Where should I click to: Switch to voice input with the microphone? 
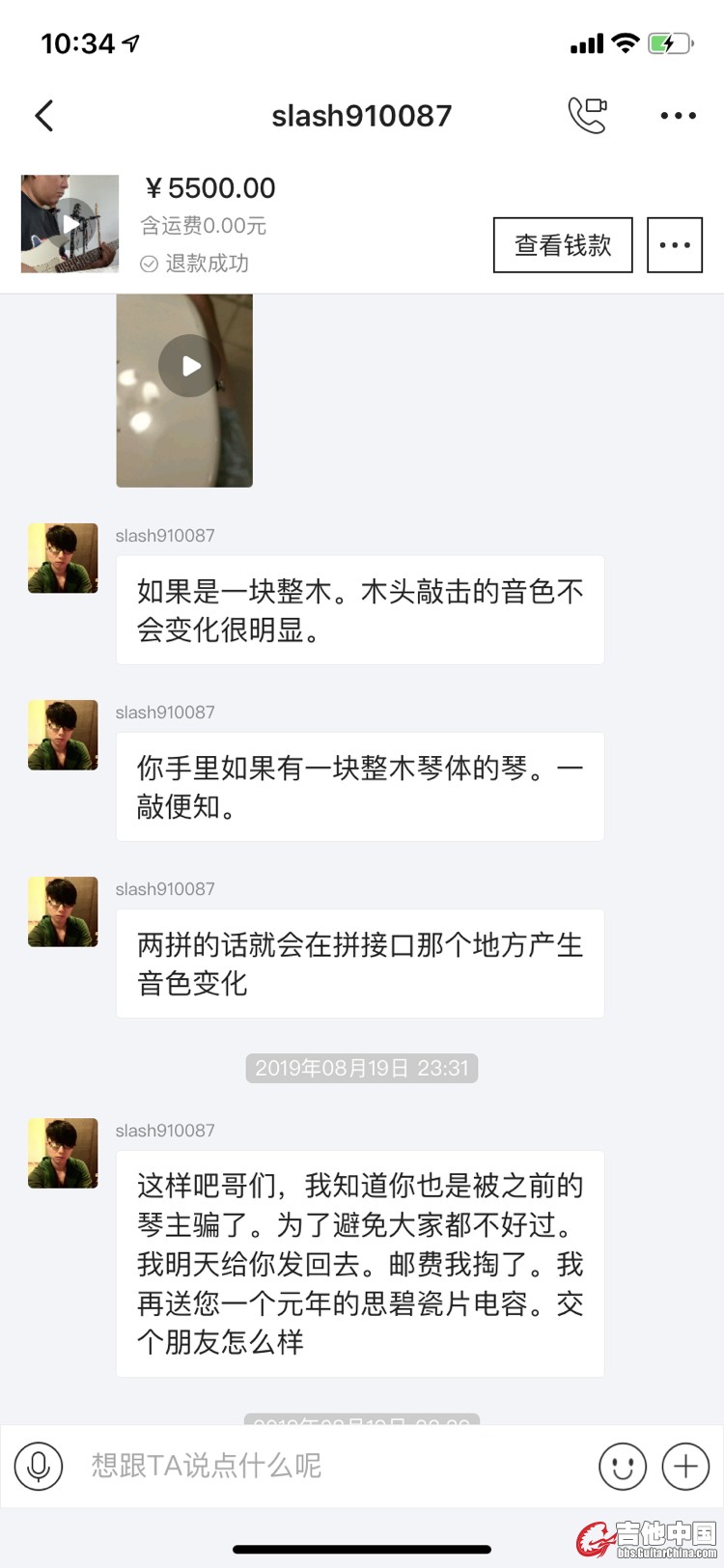(x=39, y=1466)
